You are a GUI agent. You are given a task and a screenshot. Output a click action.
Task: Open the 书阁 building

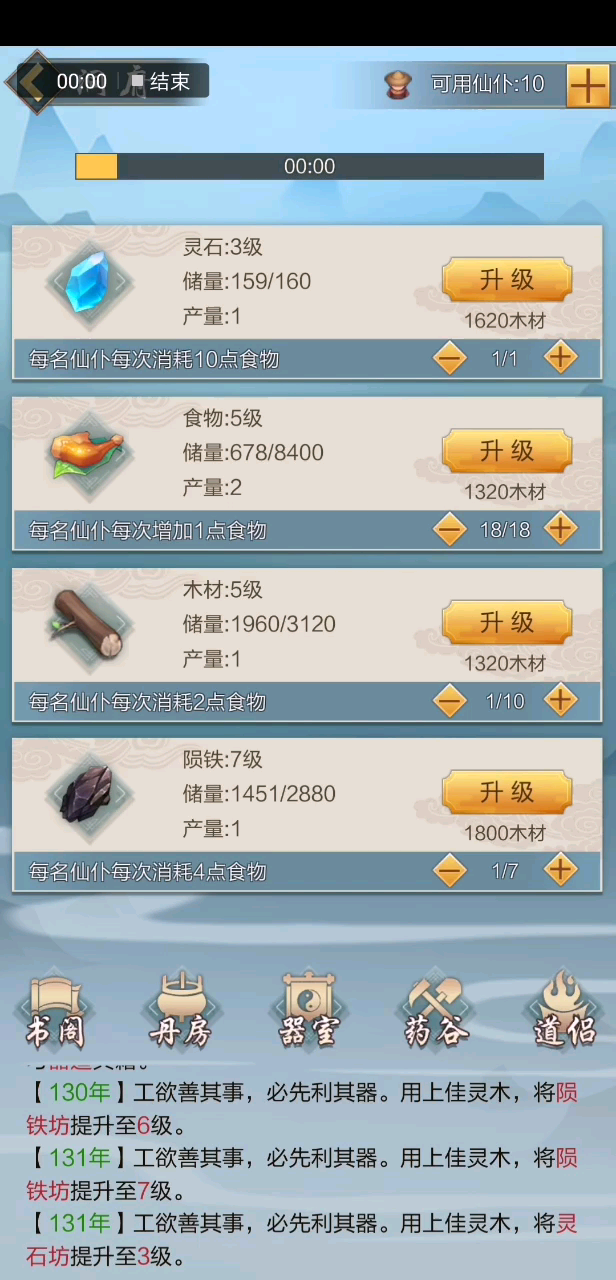[x=55, y=1010]
